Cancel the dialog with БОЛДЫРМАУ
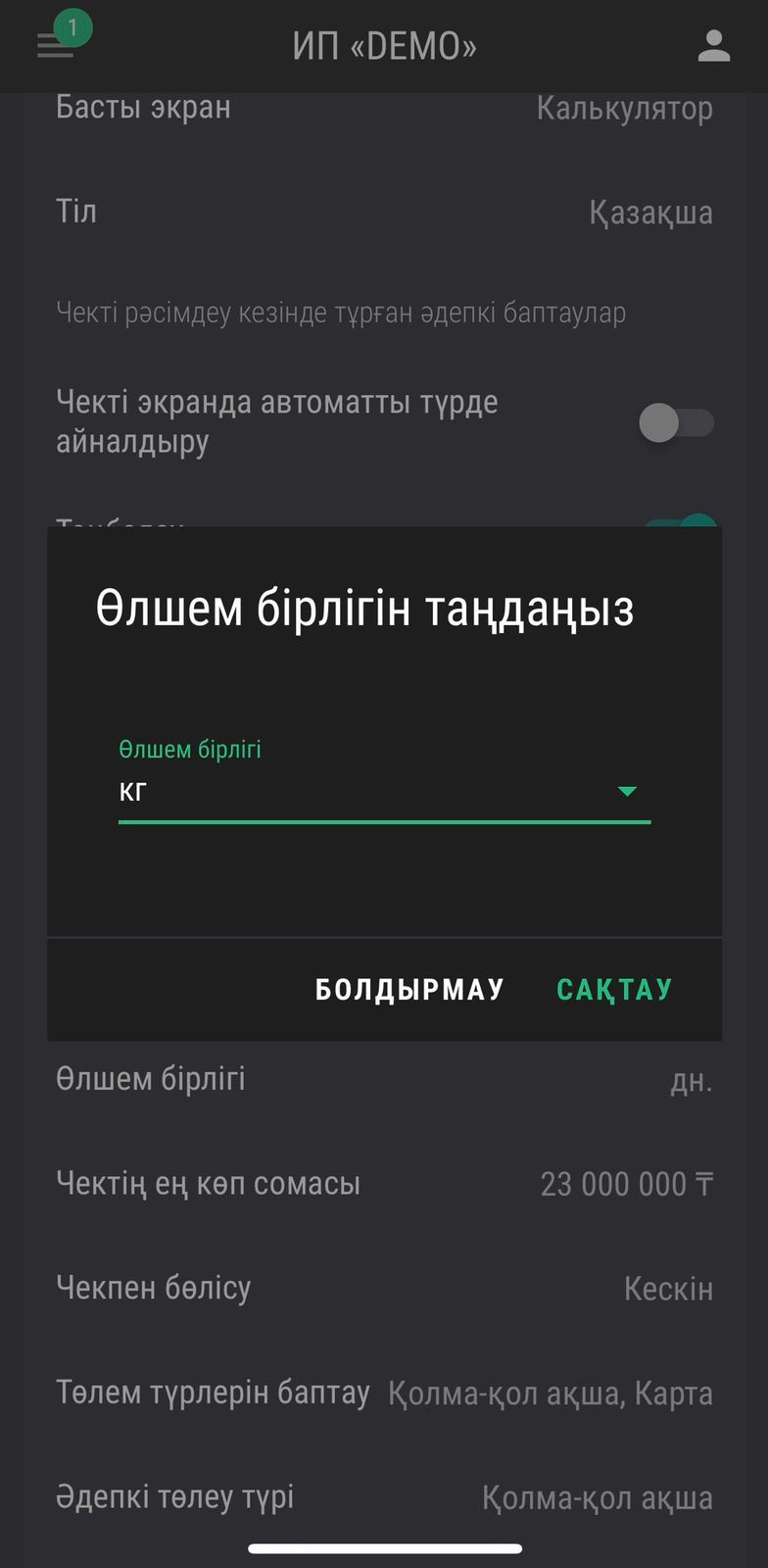768x1568 pixels. tap(409, 990)
